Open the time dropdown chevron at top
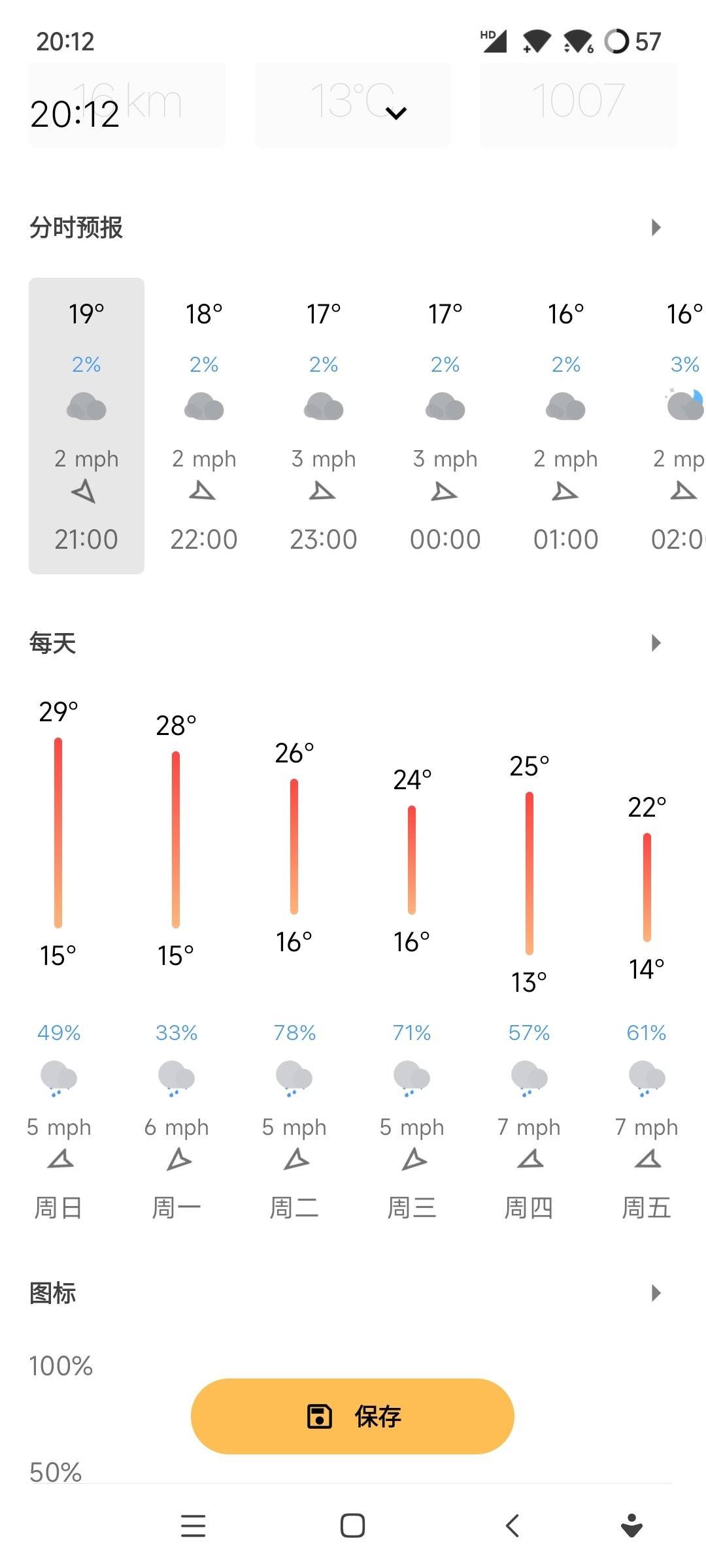 click(396, 114)
